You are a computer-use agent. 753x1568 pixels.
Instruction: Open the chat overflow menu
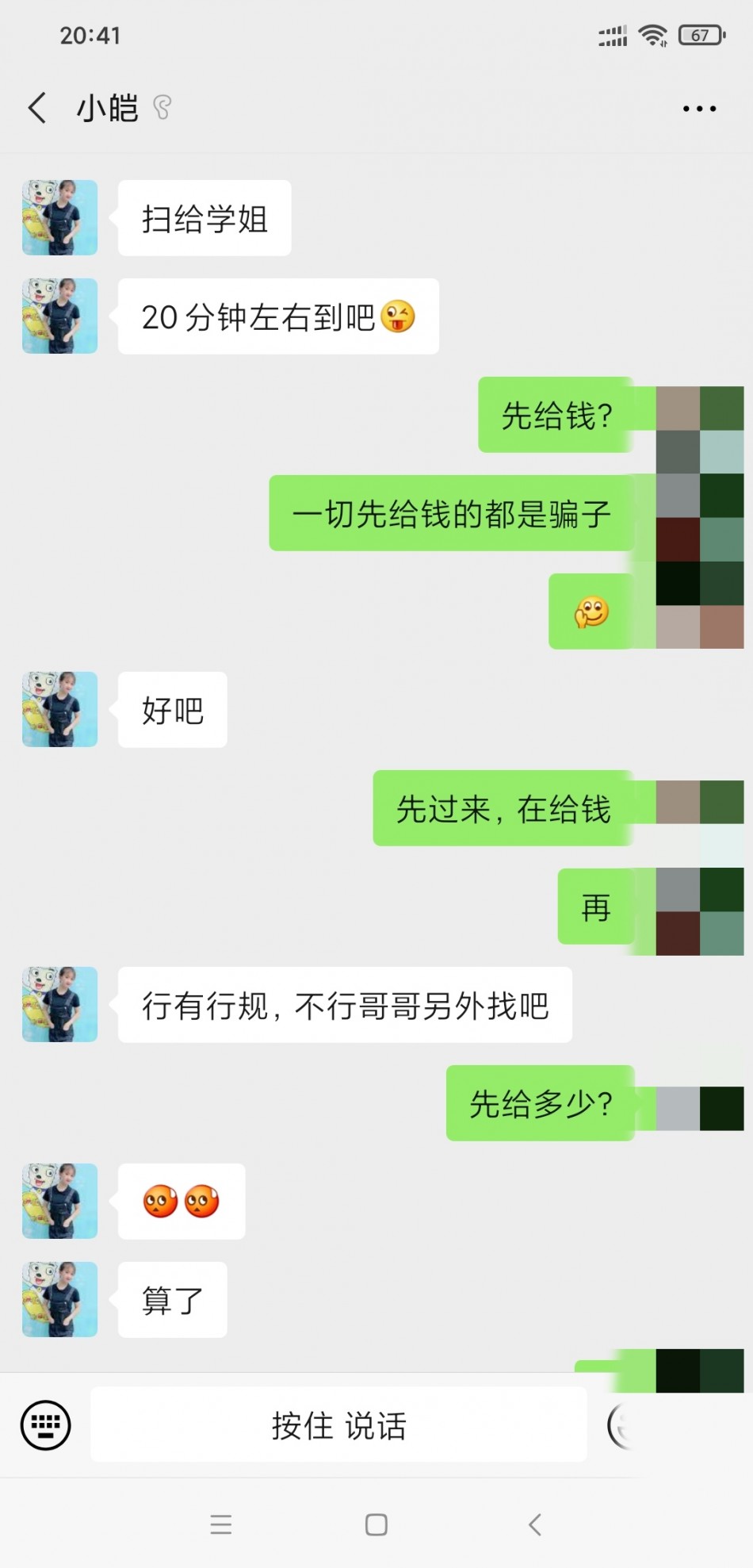699,109
